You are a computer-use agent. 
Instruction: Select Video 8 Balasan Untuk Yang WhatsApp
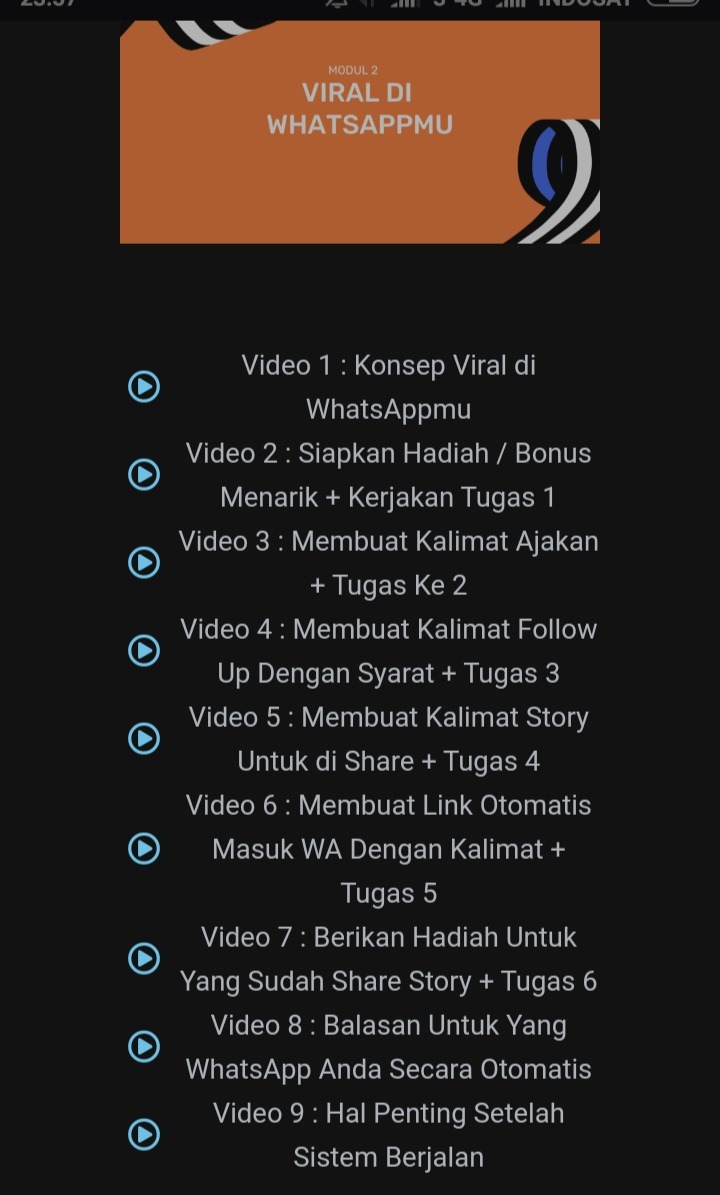[388, 1047]
